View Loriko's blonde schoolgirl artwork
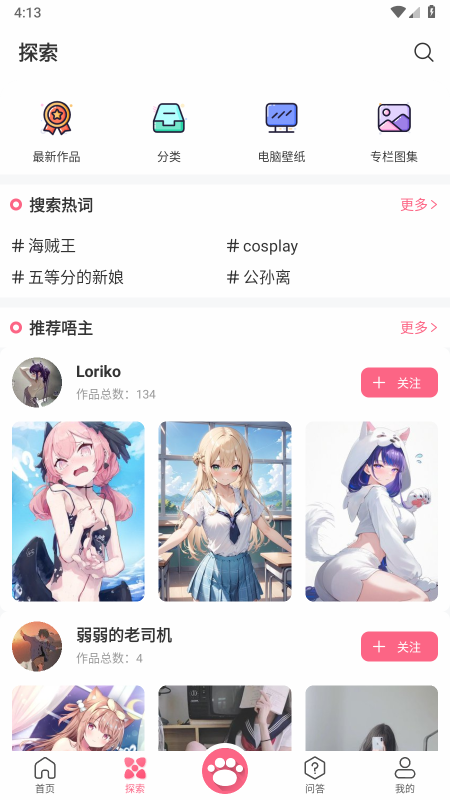Screen dimensions: 450x800 tap(225, 511)
